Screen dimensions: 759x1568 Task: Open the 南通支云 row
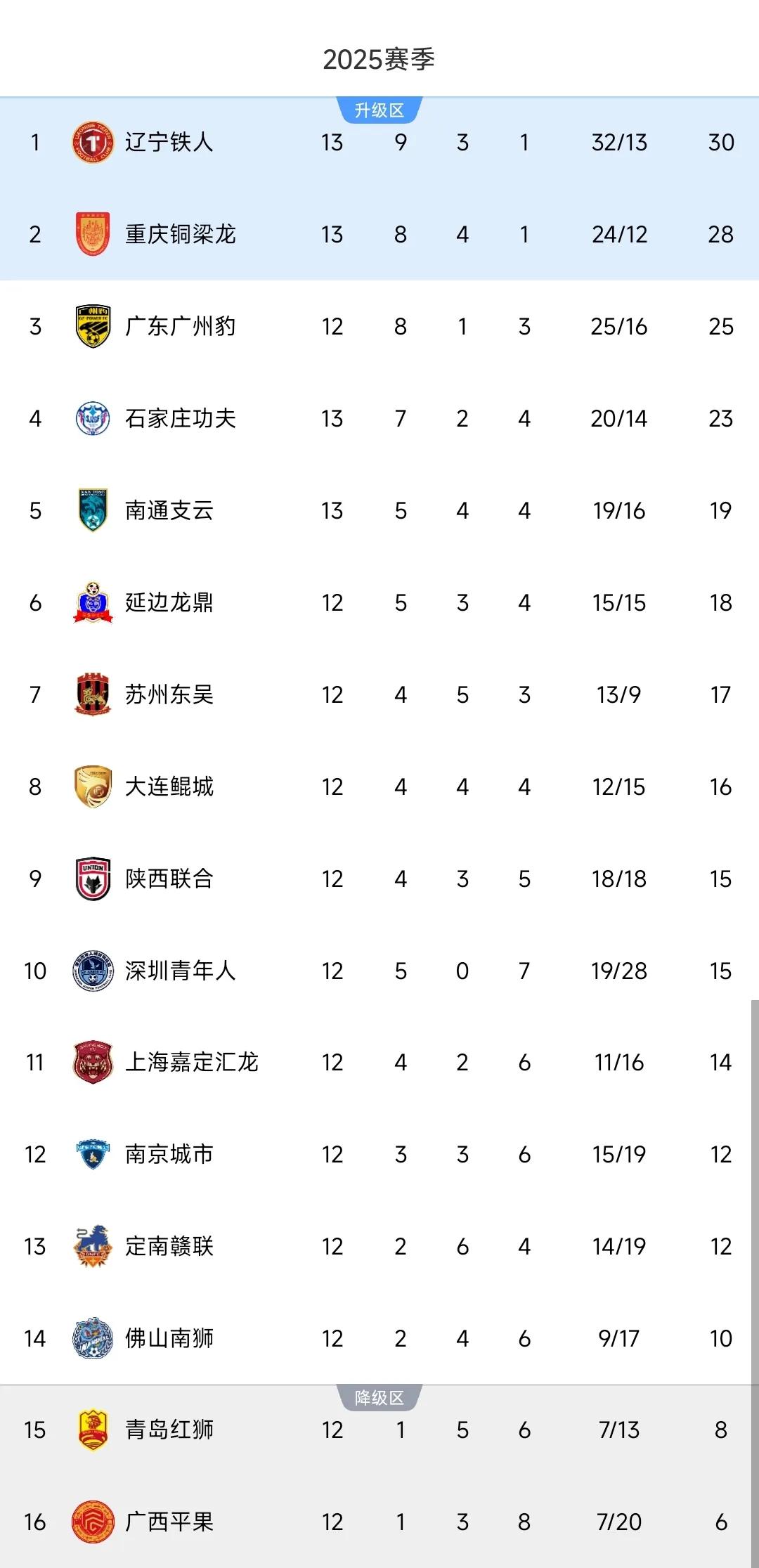click(x=379, y=510)
